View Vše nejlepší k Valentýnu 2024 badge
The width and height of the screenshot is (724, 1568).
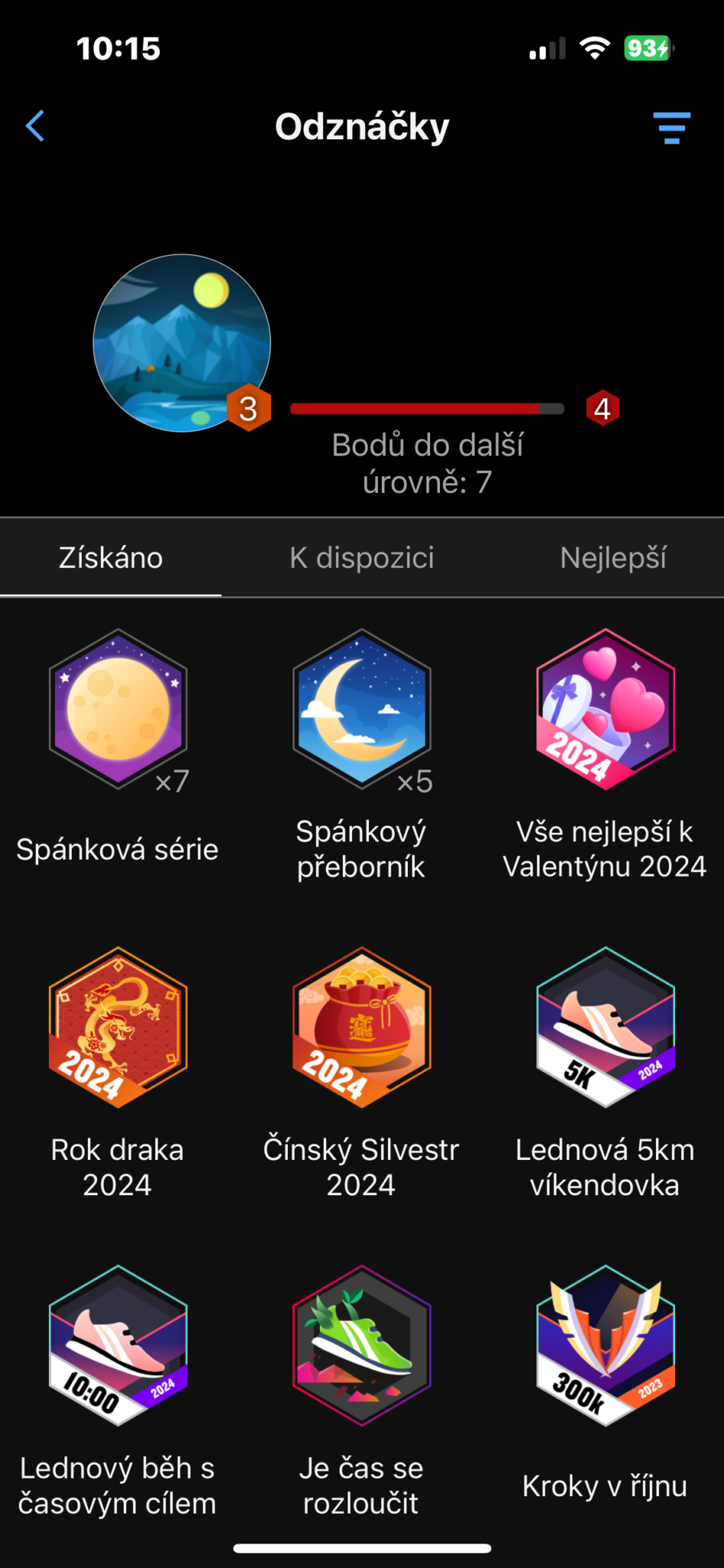pyautogui.click(x=605, y=710)
